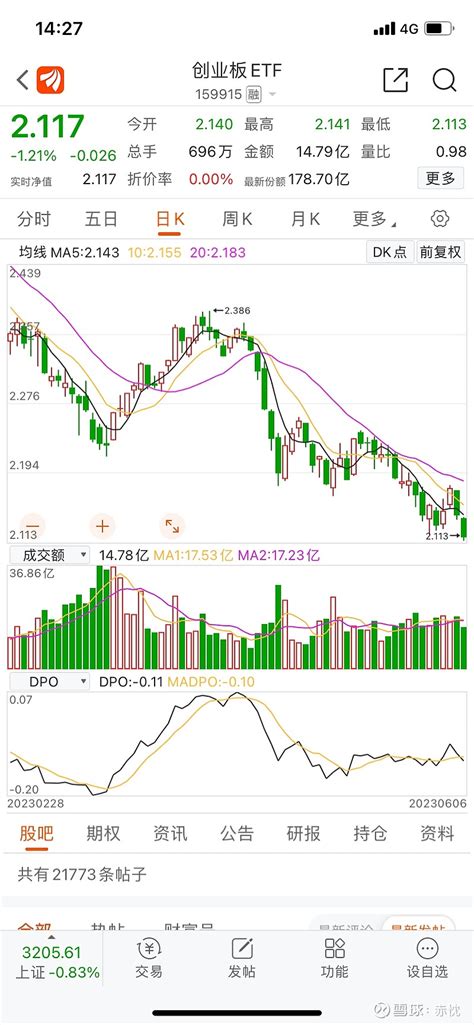This screenshot has width=474, height=1025.
Task: Expand the 更多 chart period dropdown
Action: coord(374,219)
